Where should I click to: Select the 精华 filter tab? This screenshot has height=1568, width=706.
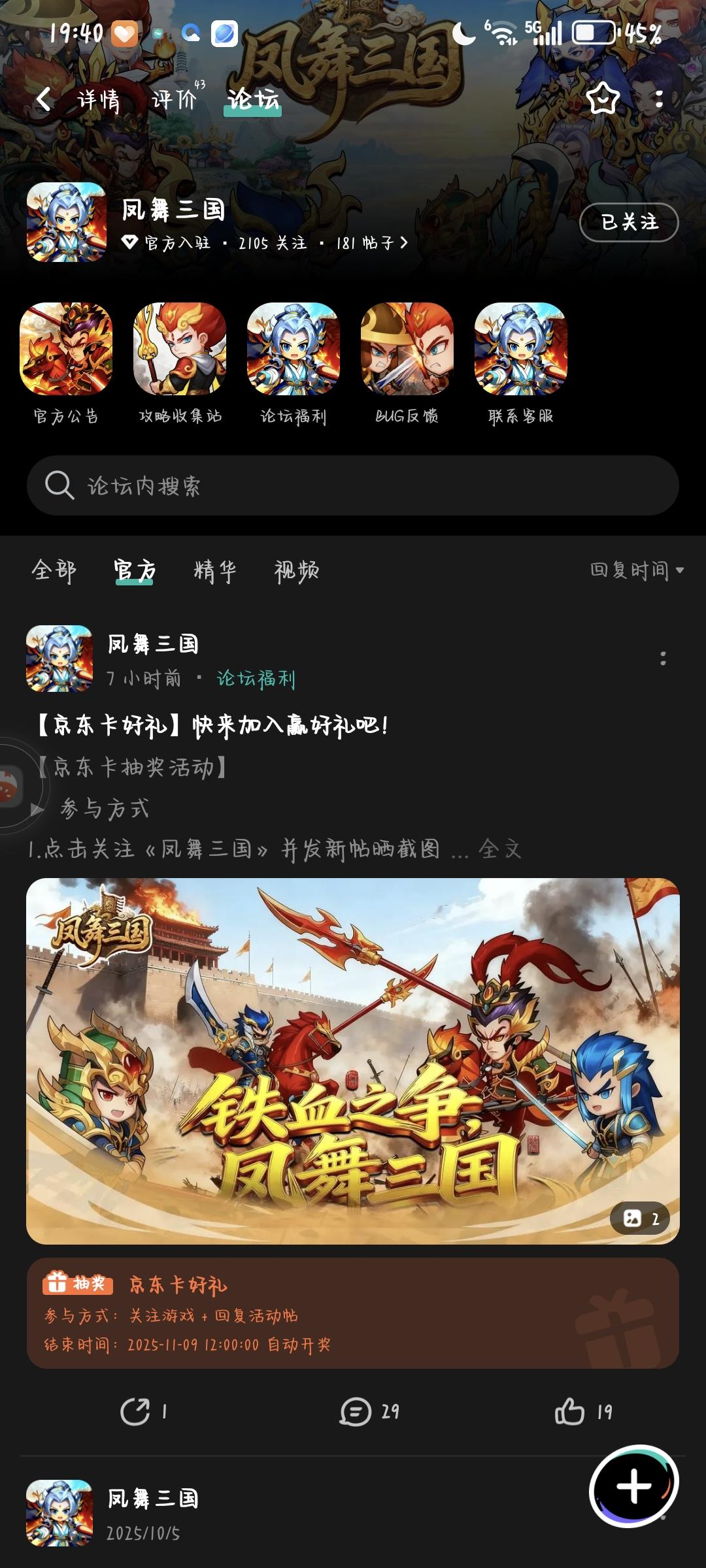(217, 570)
